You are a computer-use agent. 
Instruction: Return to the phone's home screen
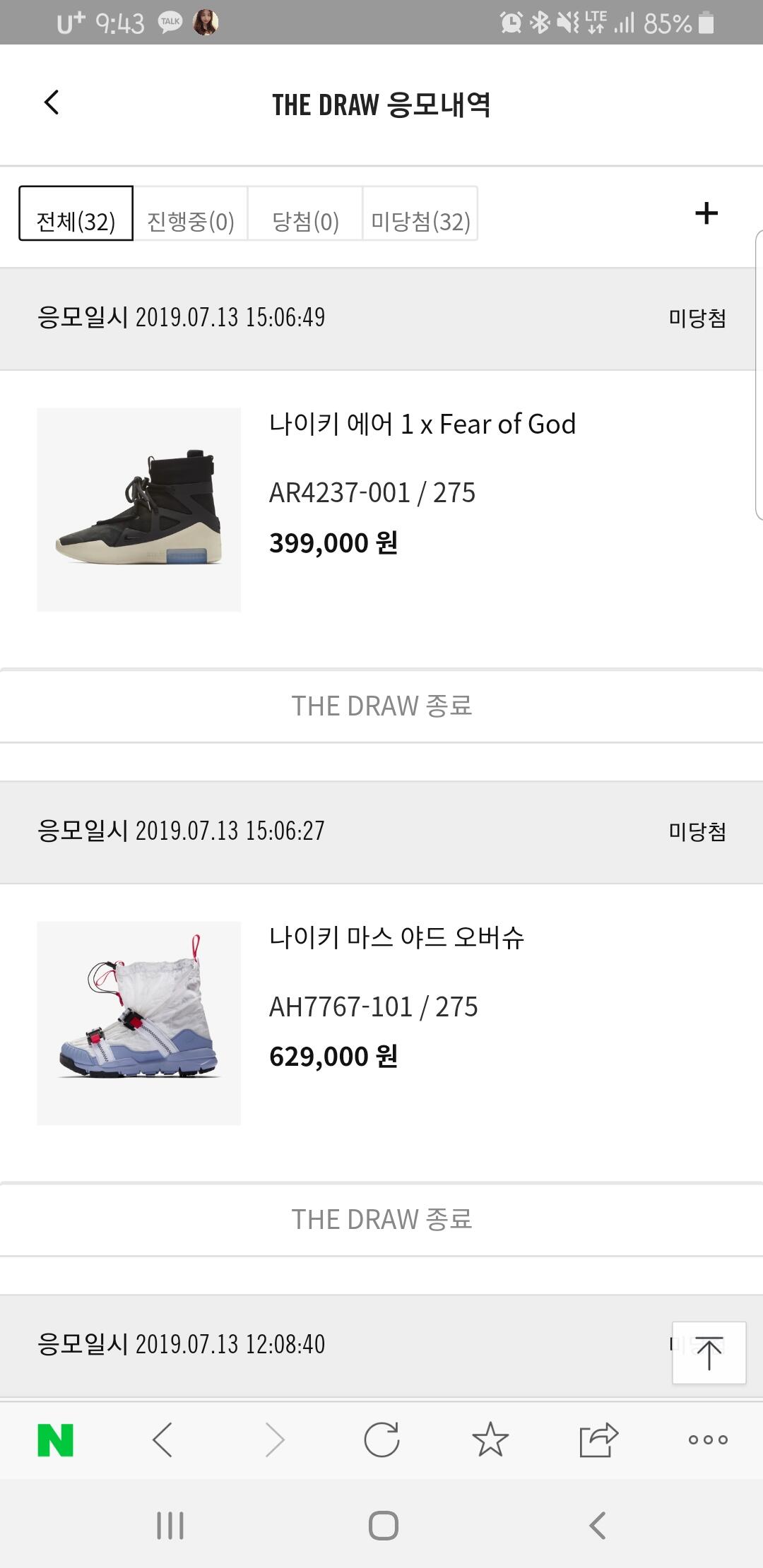point(384,1526)
